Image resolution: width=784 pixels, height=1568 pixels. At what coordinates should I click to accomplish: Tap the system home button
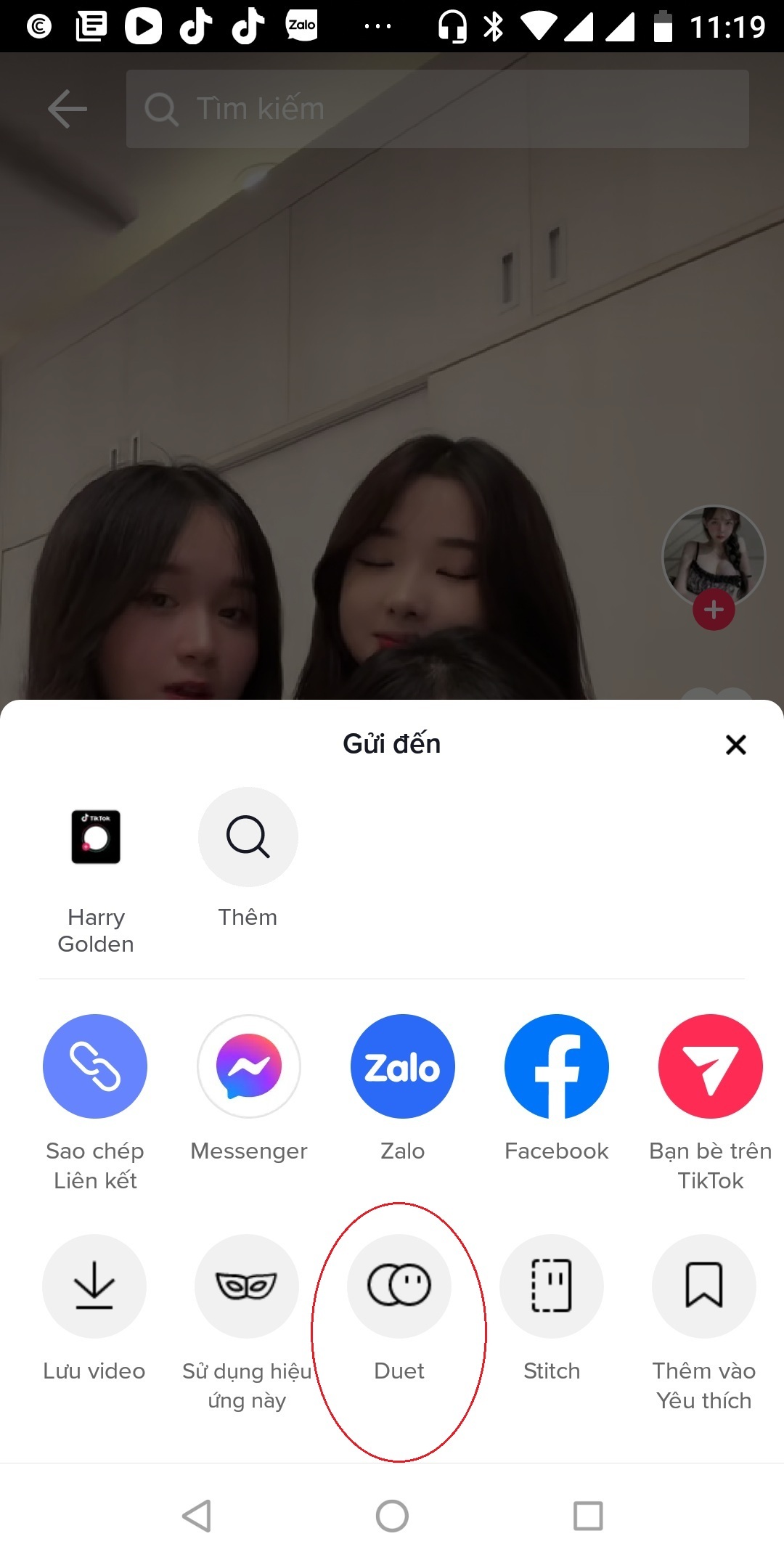click(392, 1516)
